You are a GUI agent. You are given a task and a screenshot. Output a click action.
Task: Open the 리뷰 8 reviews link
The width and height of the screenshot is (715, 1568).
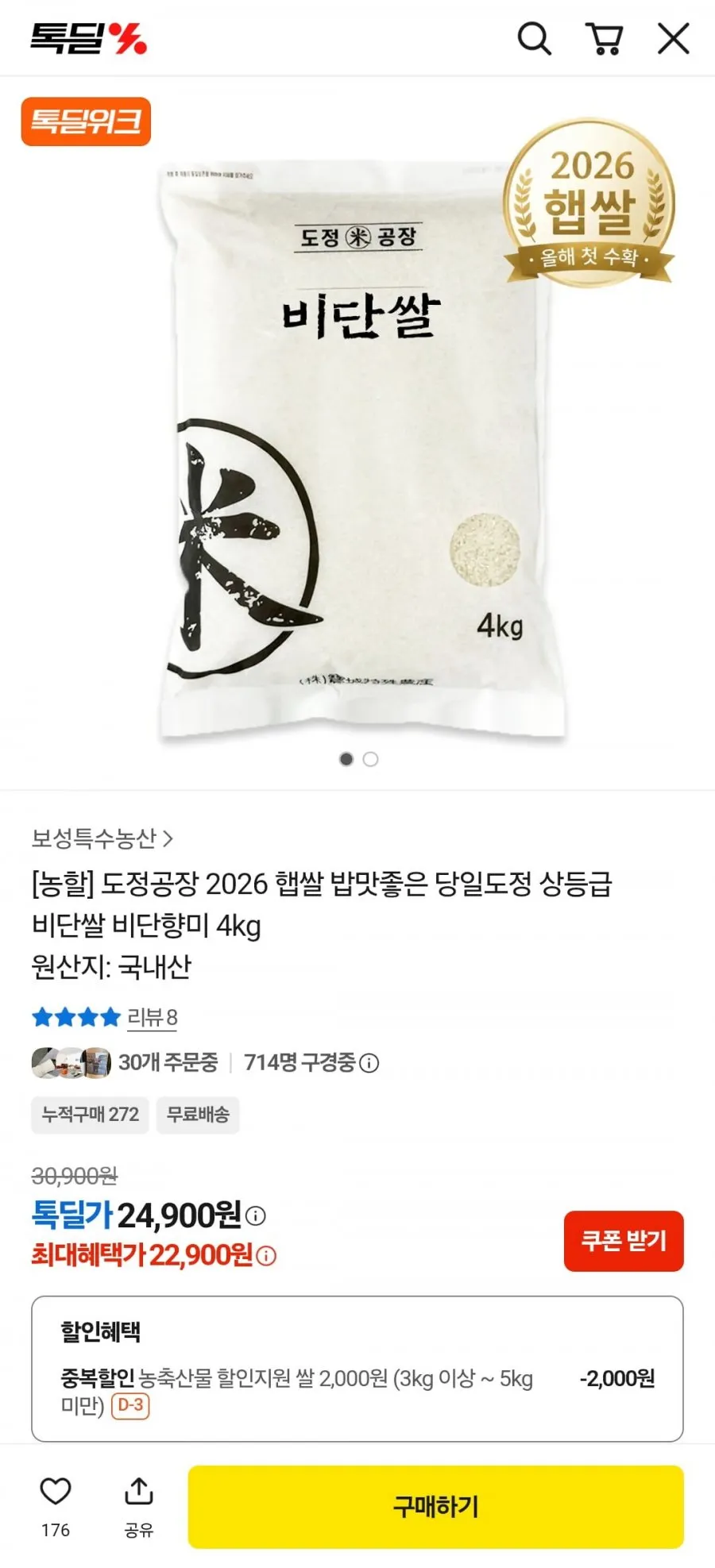[x=152, y=1017]
